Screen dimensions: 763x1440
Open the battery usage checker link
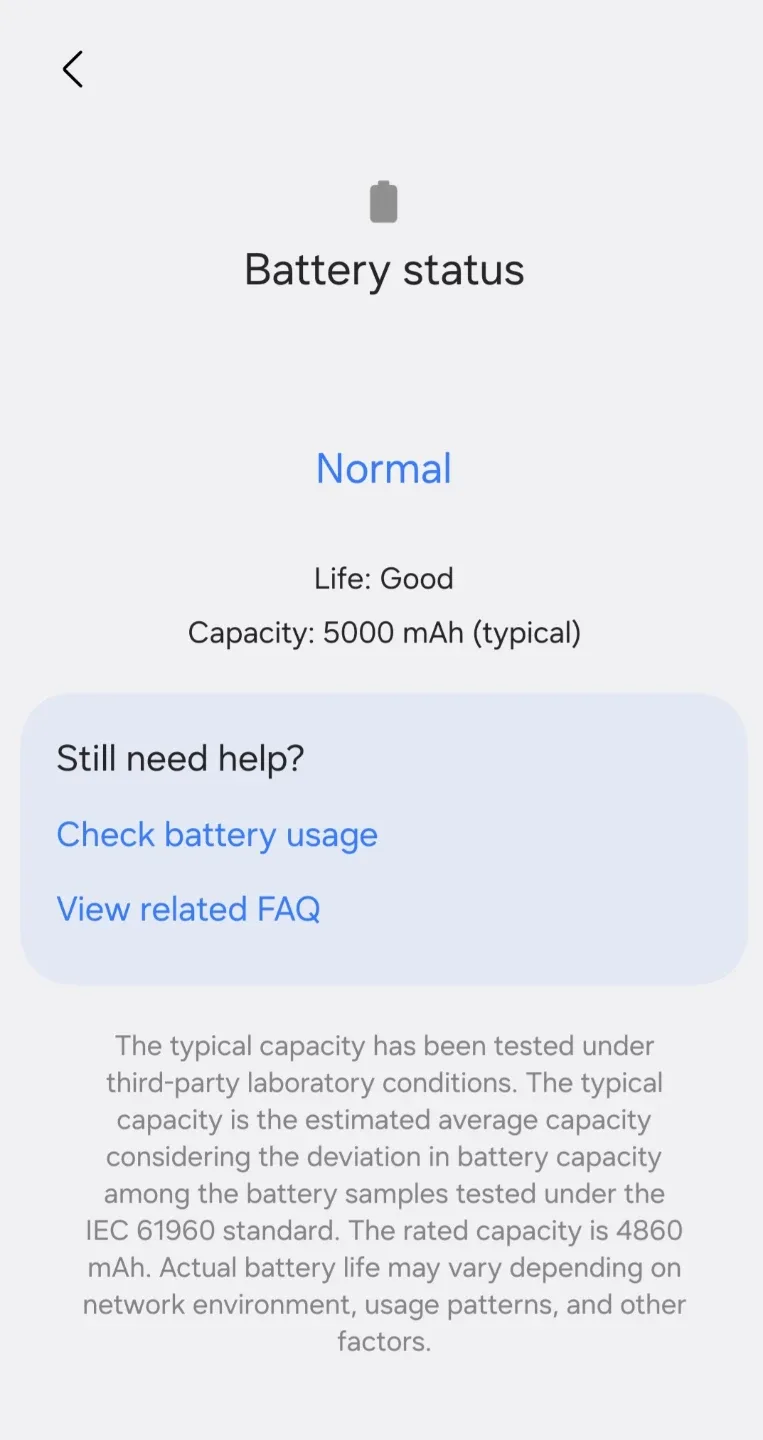point(217,834)
